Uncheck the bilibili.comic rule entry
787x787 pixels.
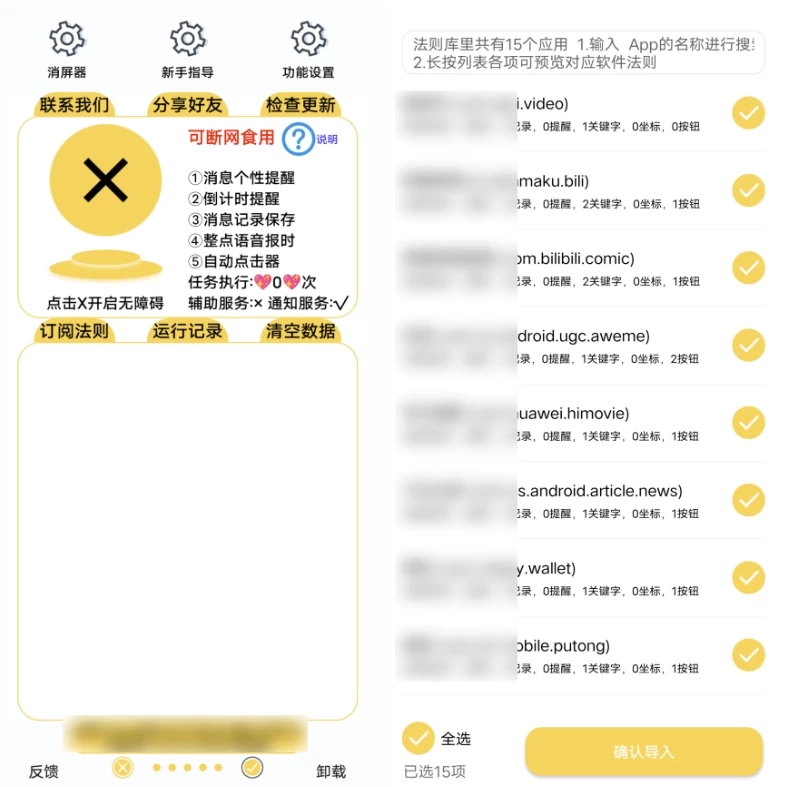(748, 267)
